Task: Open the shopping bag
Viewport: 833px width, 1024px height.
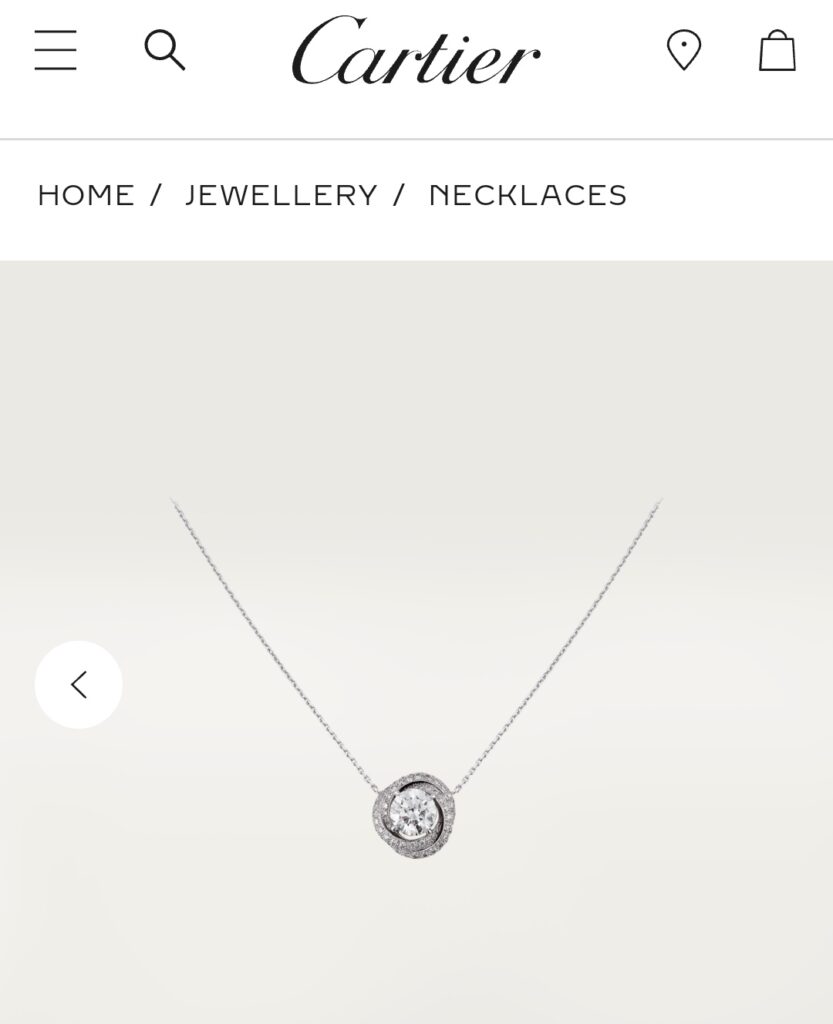Action: coord(777,50)
